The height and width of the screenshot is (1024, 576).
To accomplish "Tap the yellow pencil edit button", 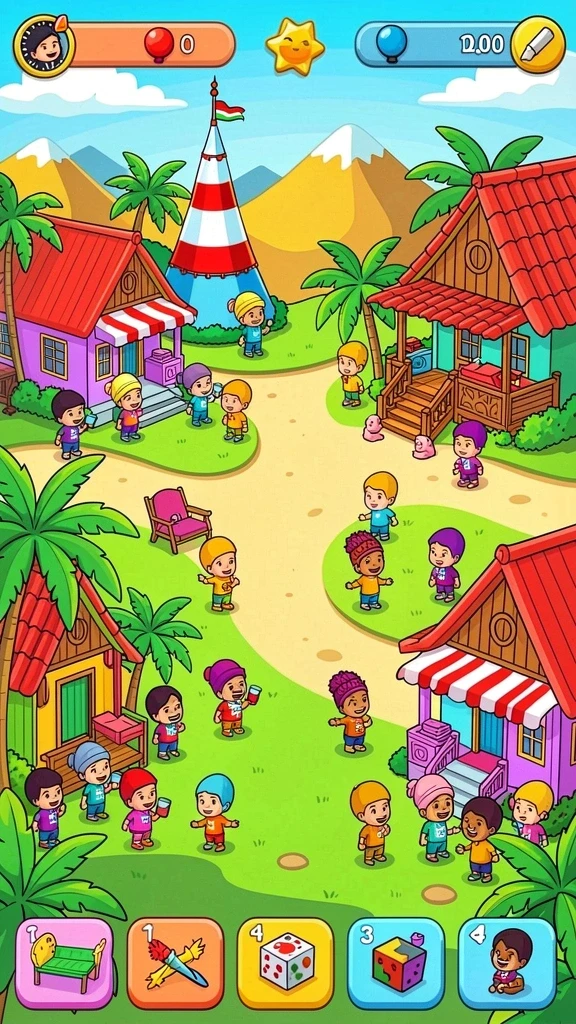I will 537,44.
